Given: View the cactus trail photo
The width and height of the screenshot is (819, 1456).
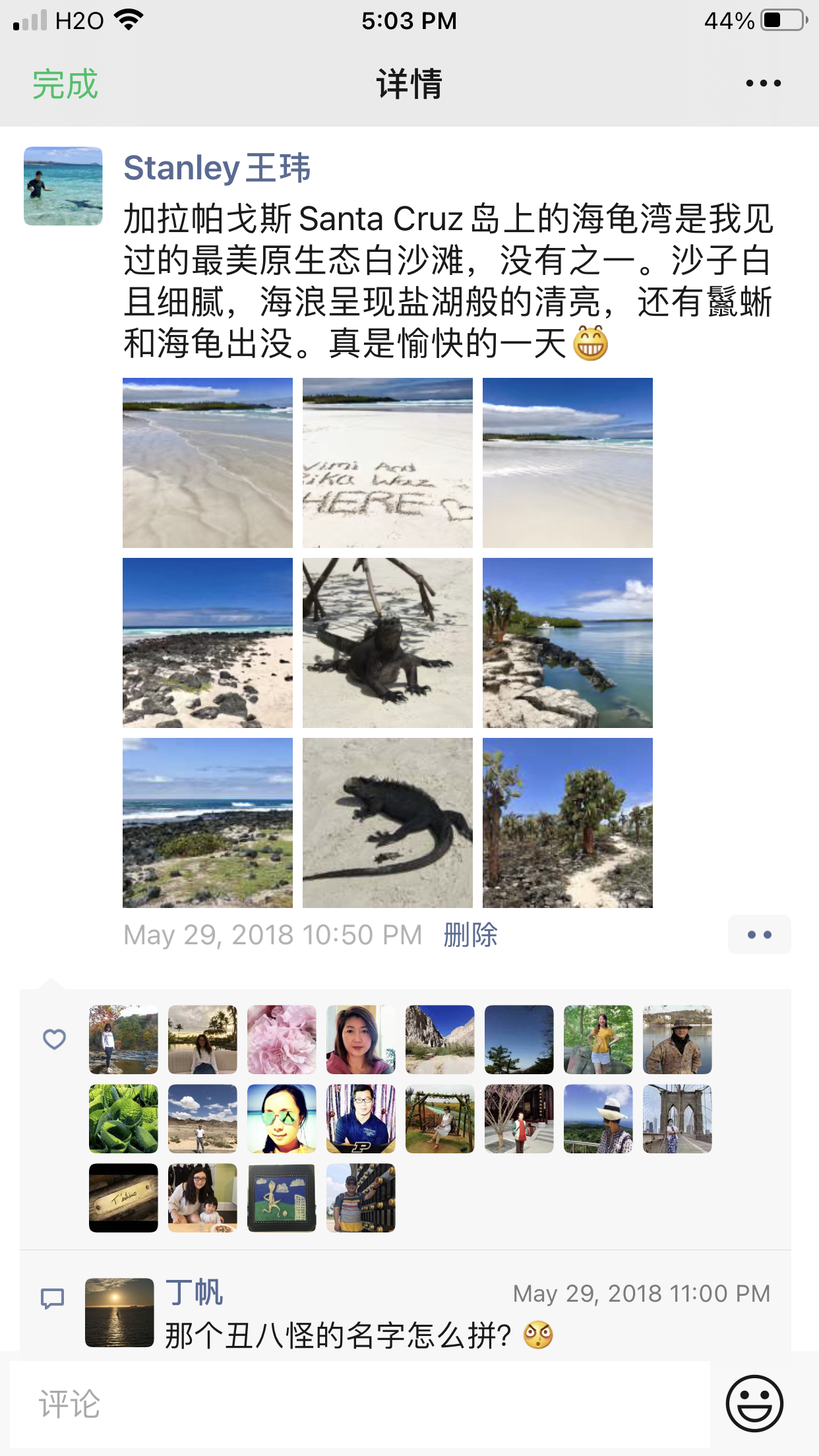Looking at the screenshot, I should 568,823.
